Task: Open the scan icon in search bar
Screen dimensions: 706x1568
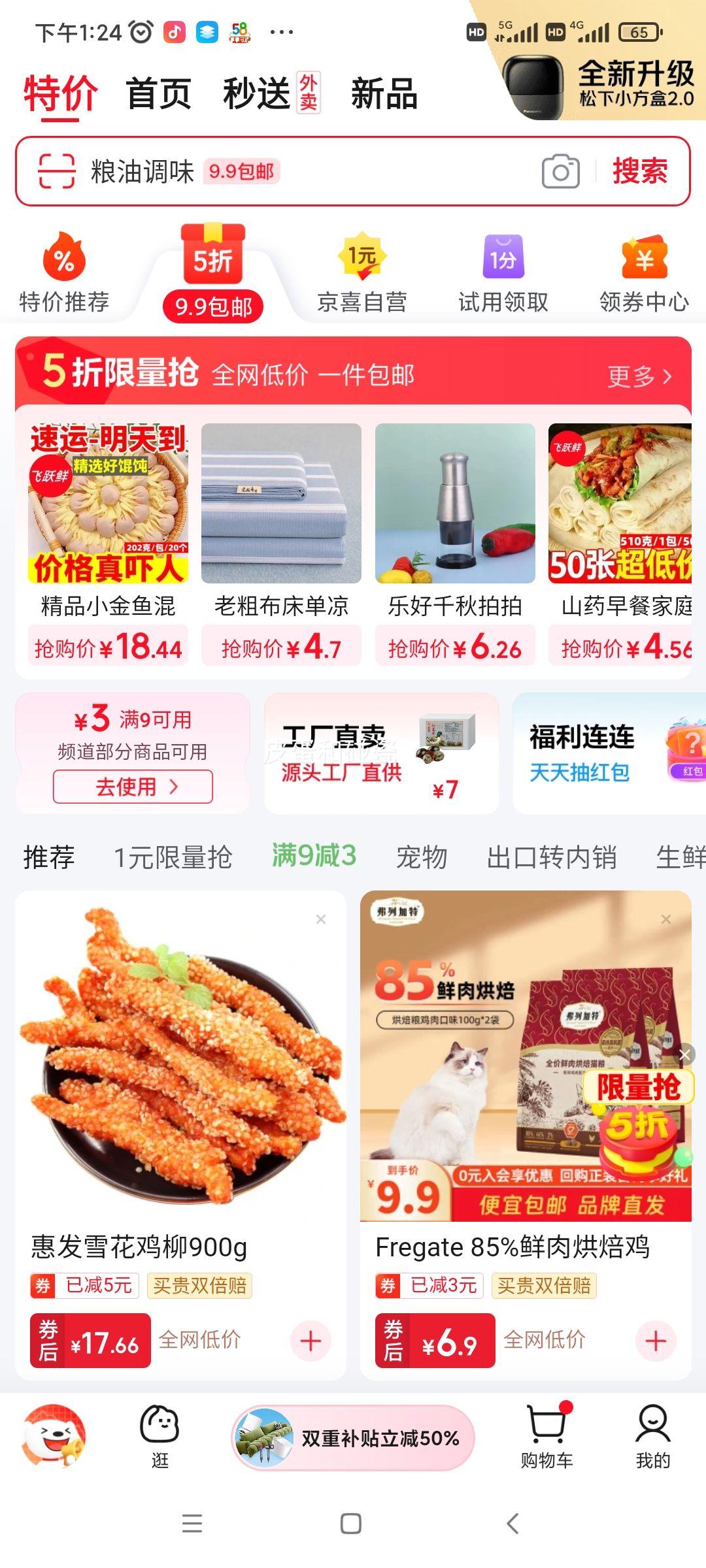Action: 56,172
